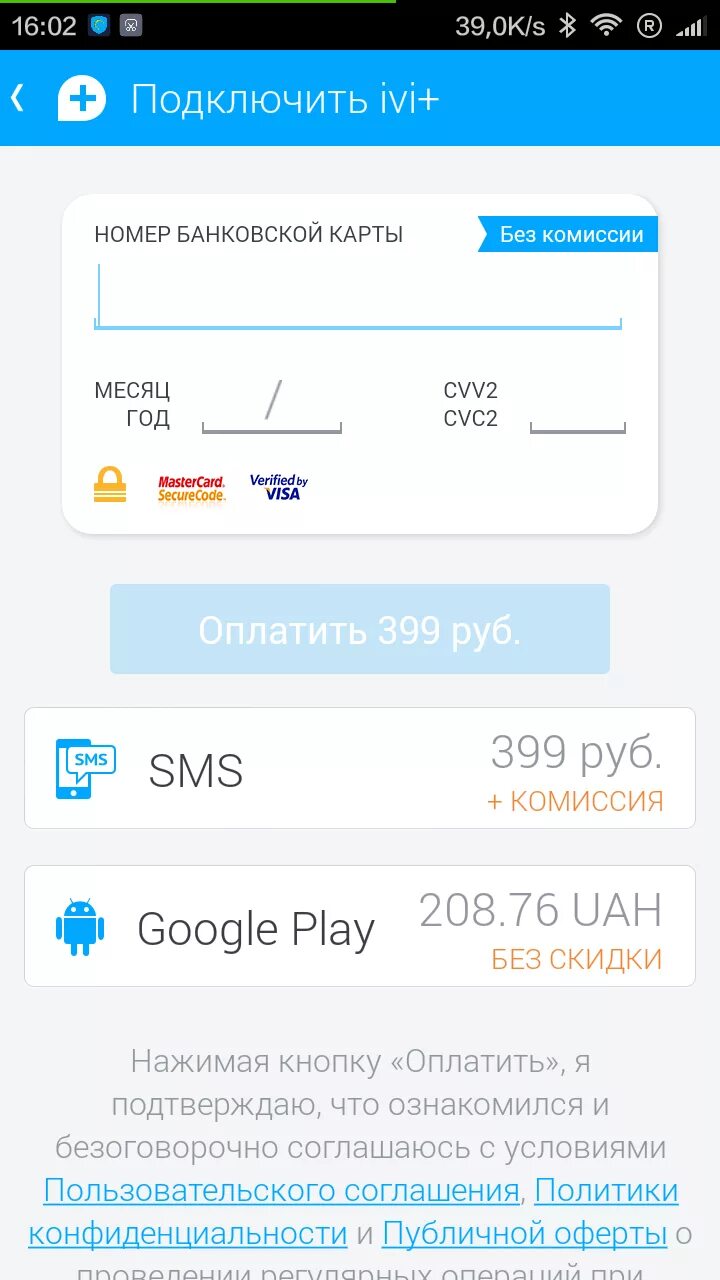
Task: Choose the SMS payment option
Action: point(360,768)
